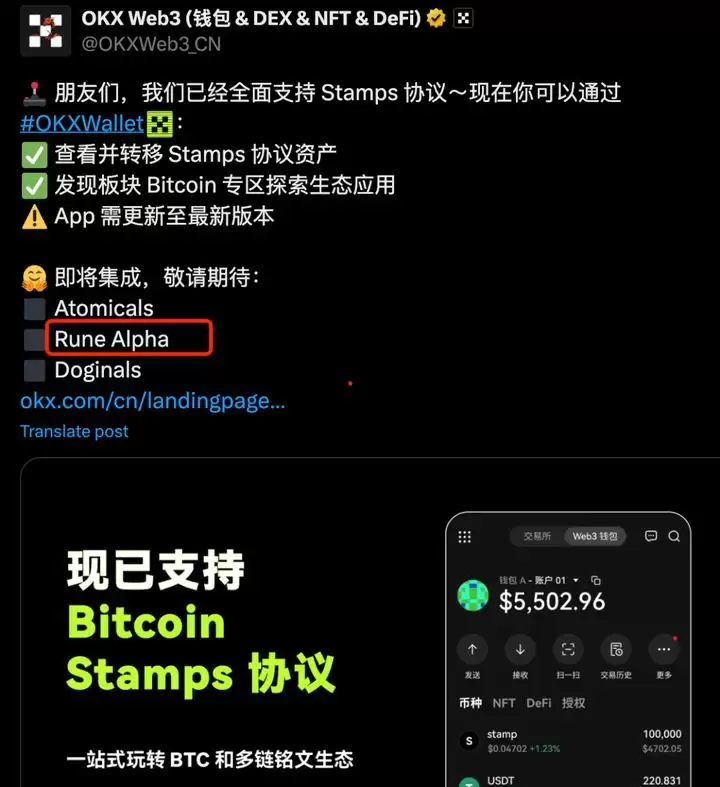Check the Rune Alpha checkbox
The height and width of the screenshot is (787, 720).
tap(33, 339)
